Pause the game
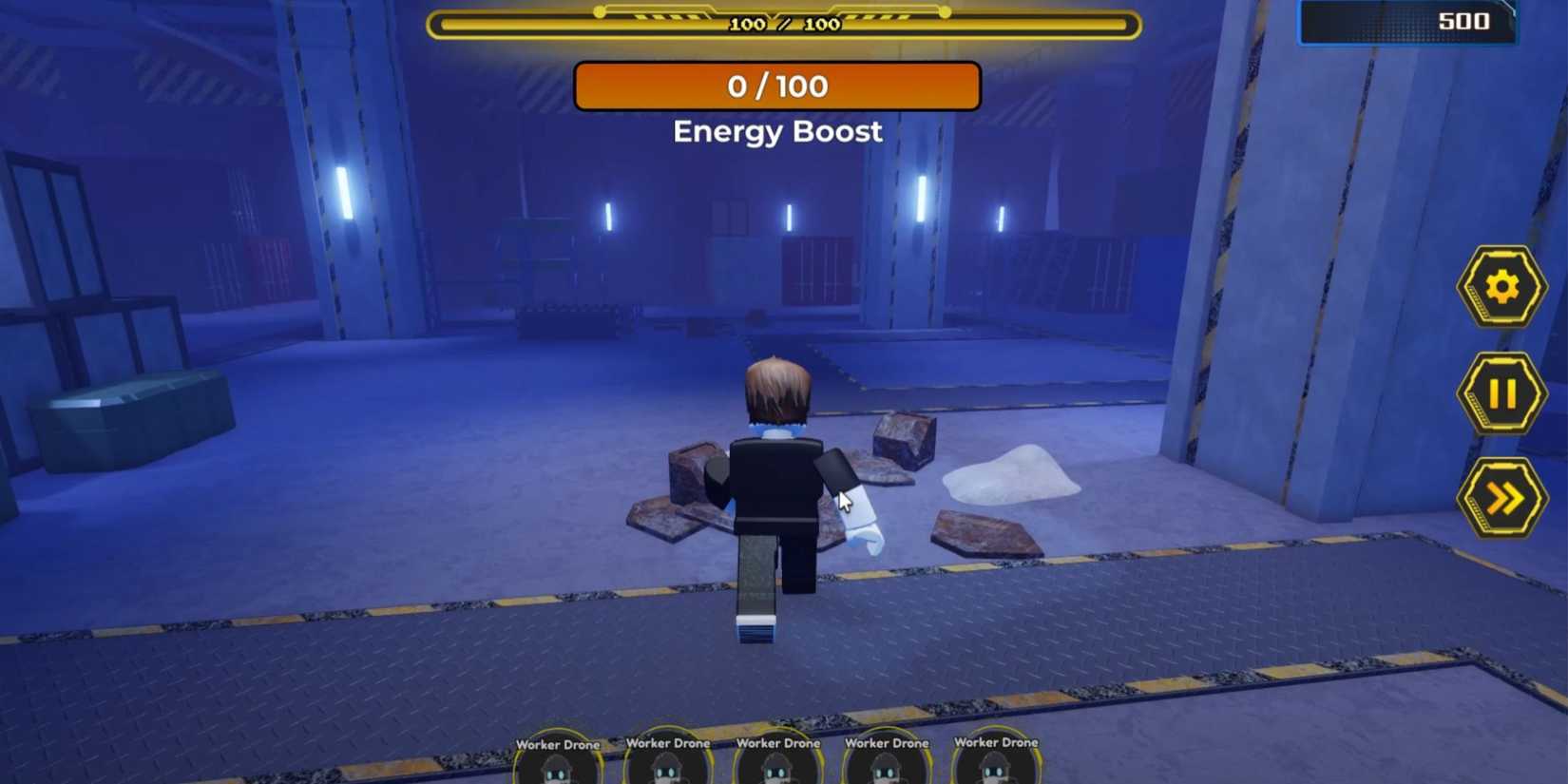The height and width of the screenshot is (784, 1568). 1501,393
